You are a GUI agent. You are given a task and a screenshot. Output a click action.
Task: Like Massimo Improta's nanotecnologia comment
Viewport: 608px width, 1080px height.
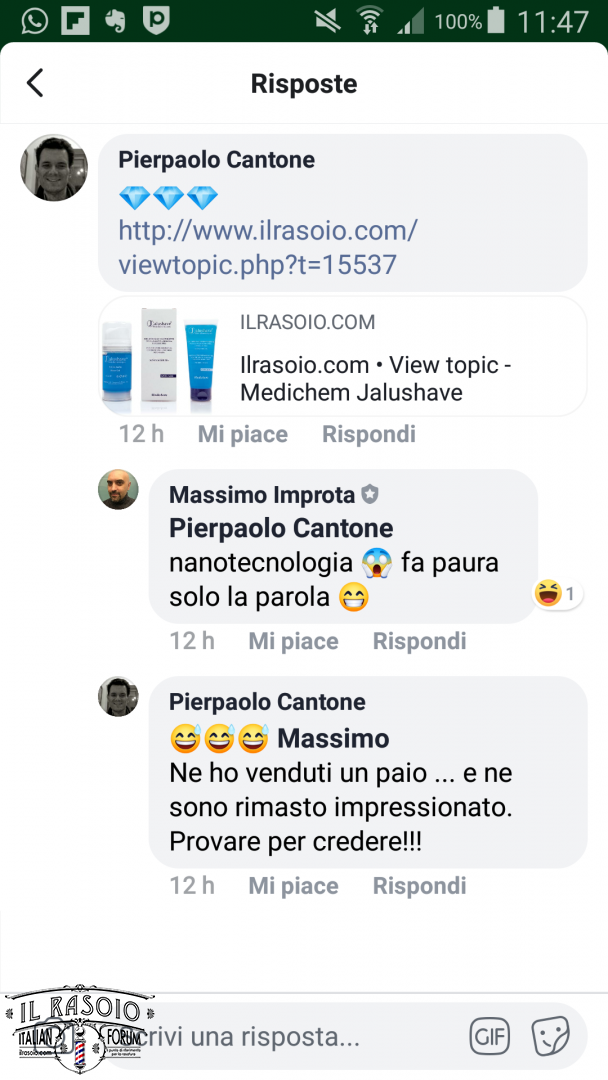point(293,641)
